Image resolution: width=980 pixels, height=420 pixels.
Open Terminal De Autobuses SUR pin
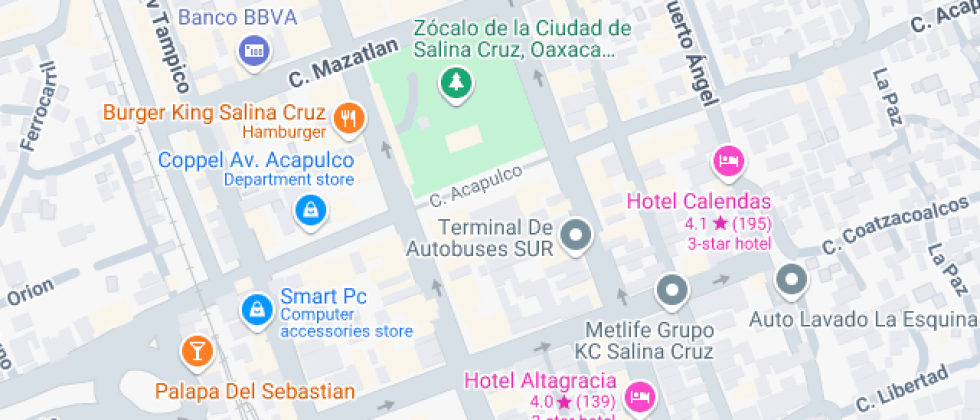576,236
